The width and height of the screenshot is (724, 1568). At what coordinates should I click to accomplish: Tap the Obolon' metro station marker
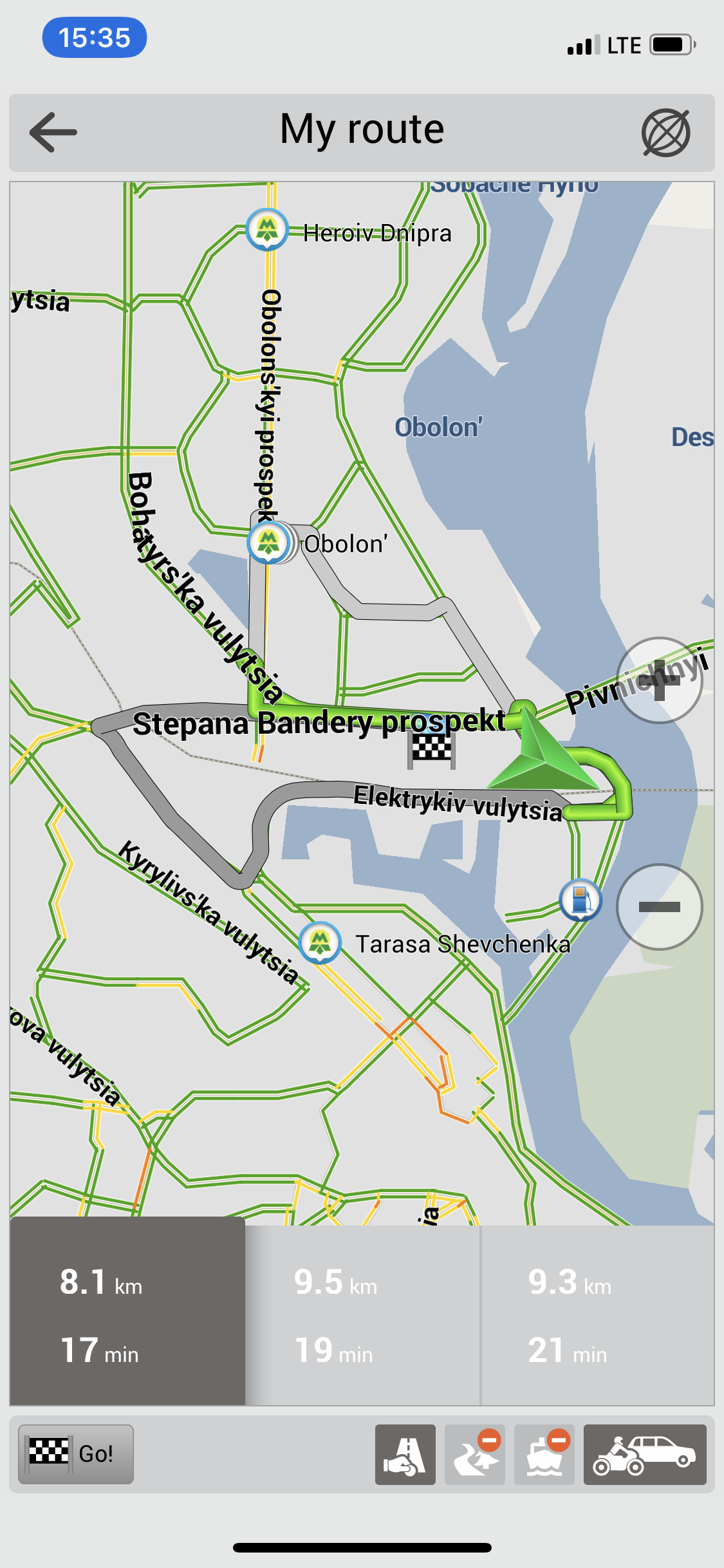[x=268, y=543]
